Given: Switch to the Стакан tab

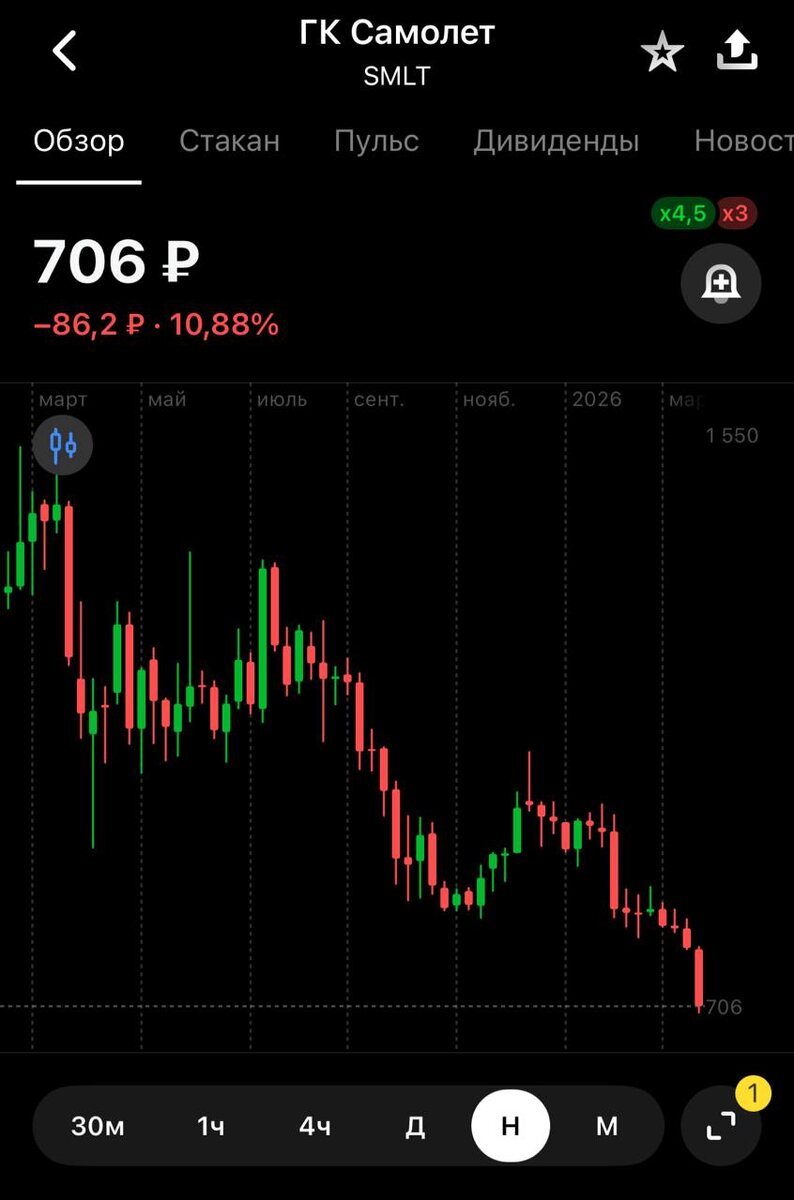Looking at the screenshot, I should click(229, 141).
